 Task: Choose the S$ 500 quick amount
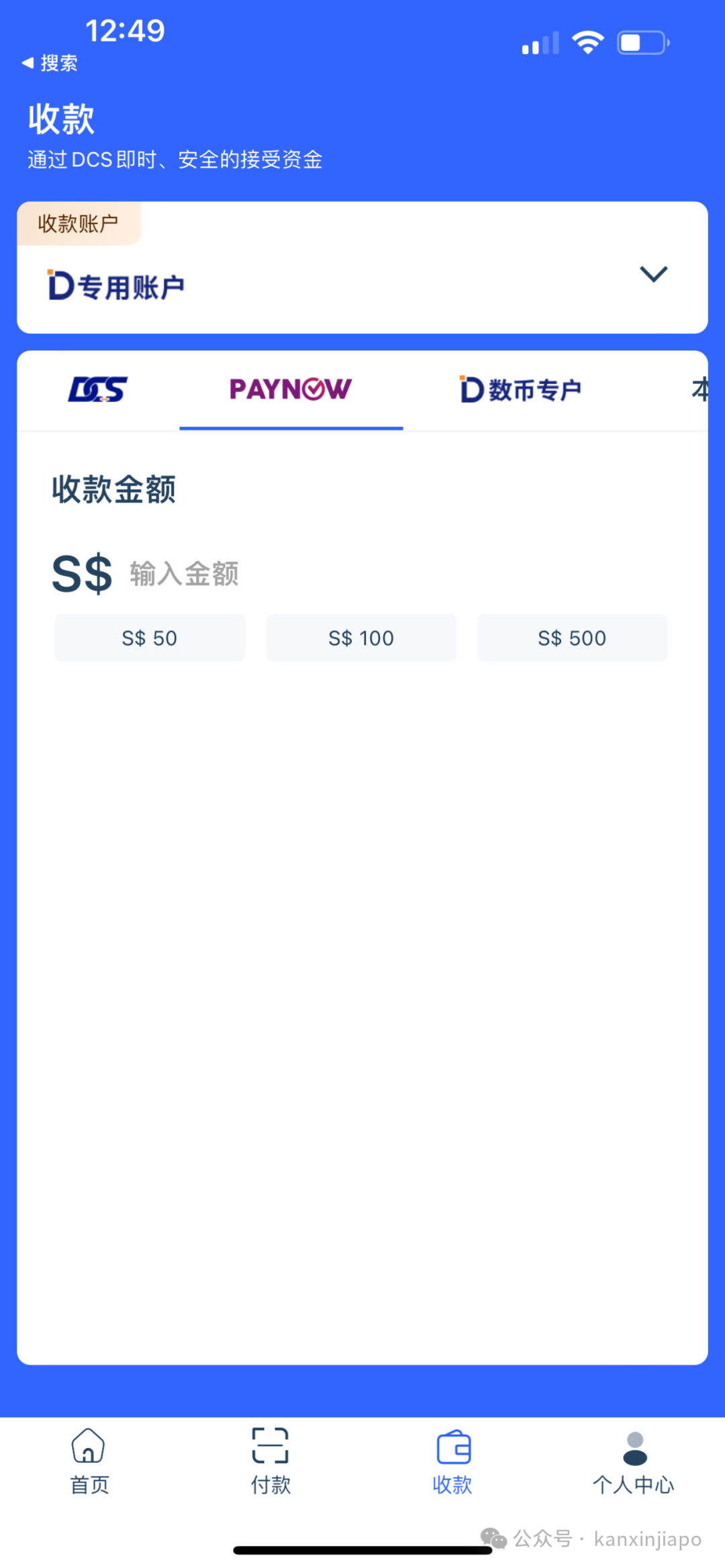click(572, 638)
